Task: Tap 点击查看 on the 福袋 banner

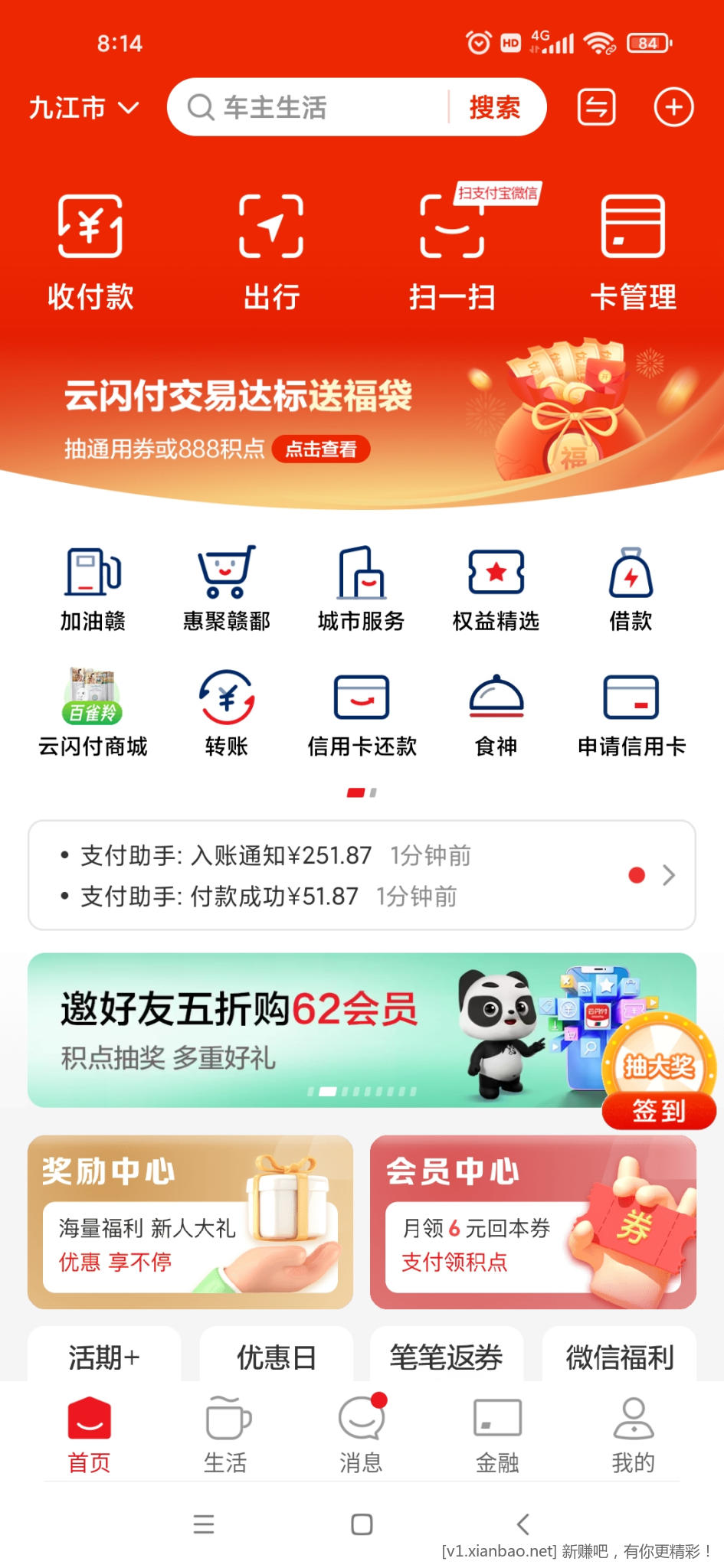Action: point(321,449)
